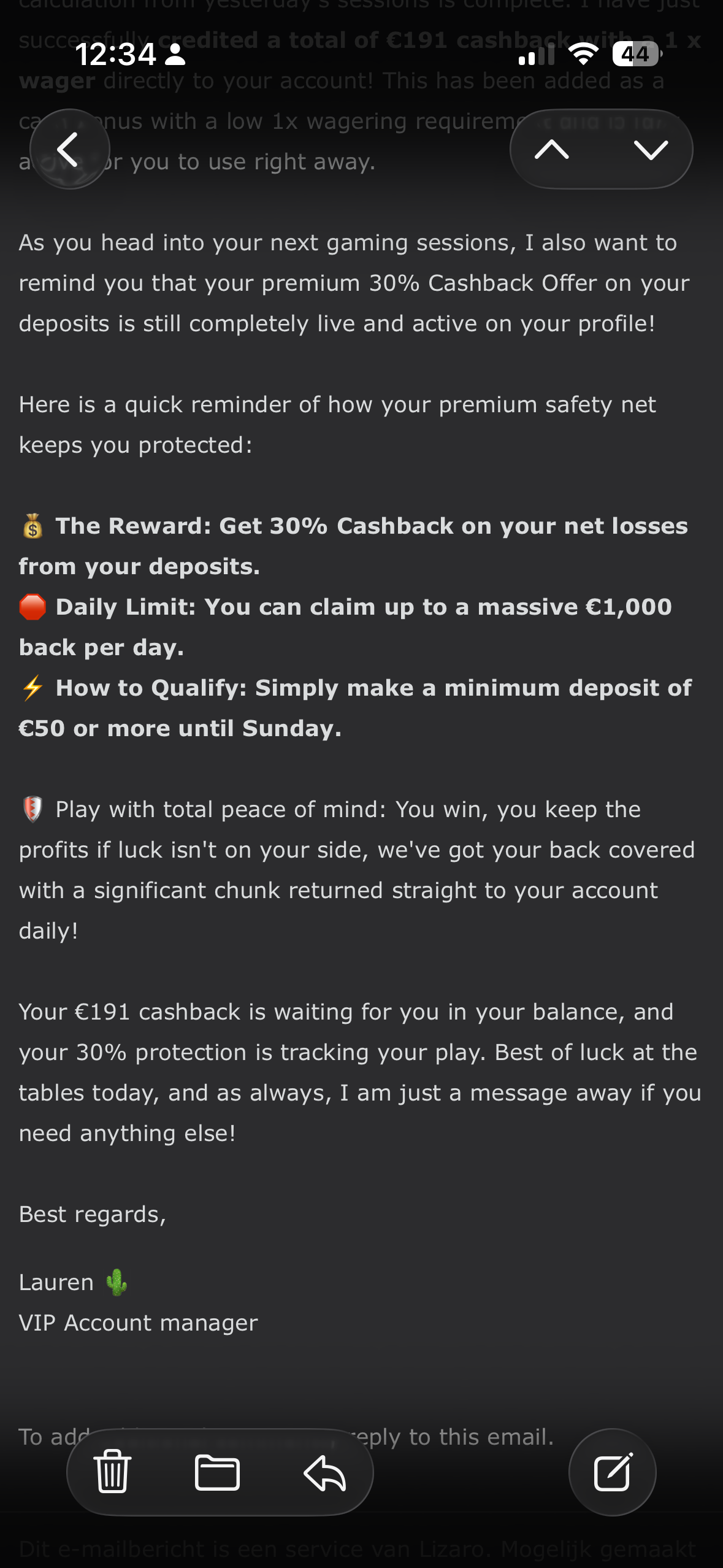Delete this email with the trash icon
723x1568 pixels.
113,1472
